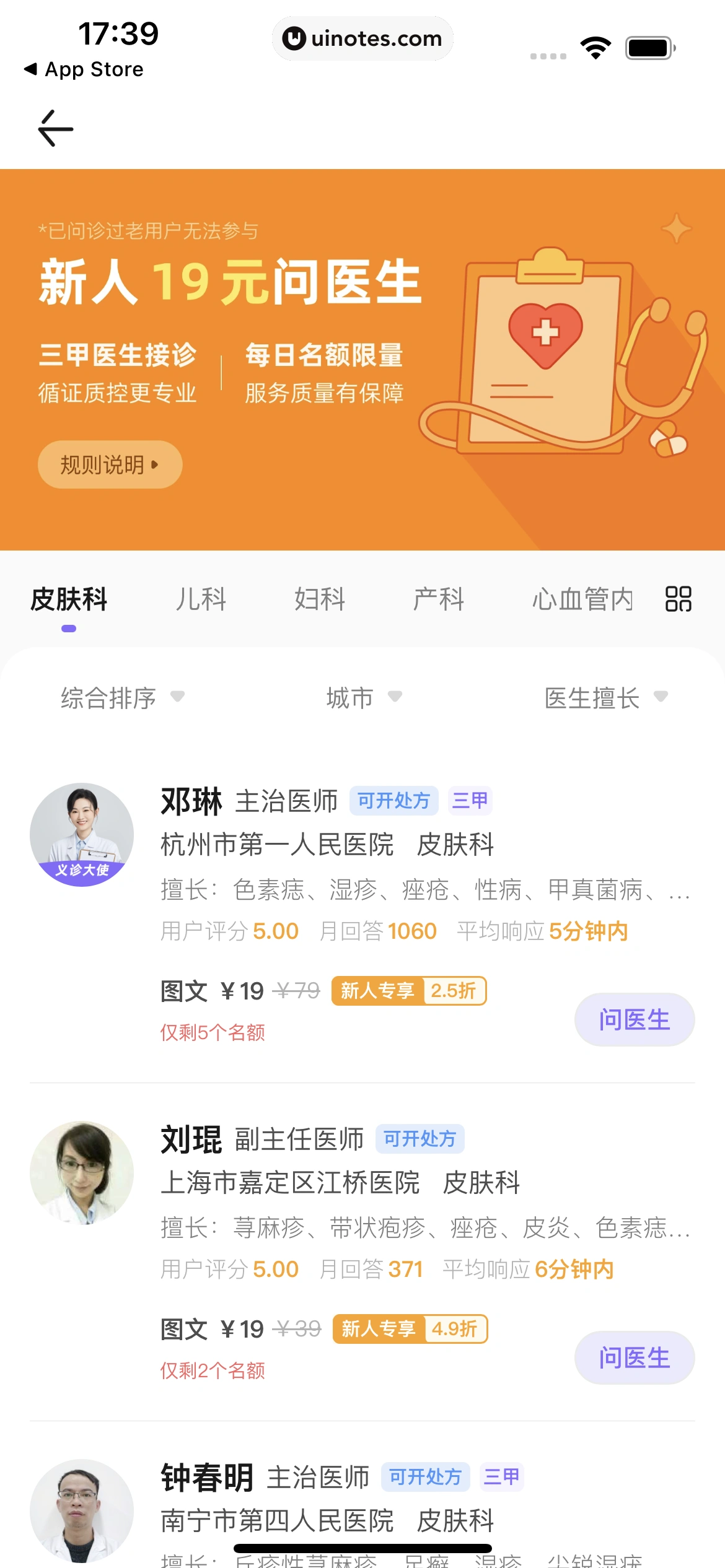Tap 问医生 next to doctor 邓琳
725x1568 pixels.
(x=635, y=1019)
